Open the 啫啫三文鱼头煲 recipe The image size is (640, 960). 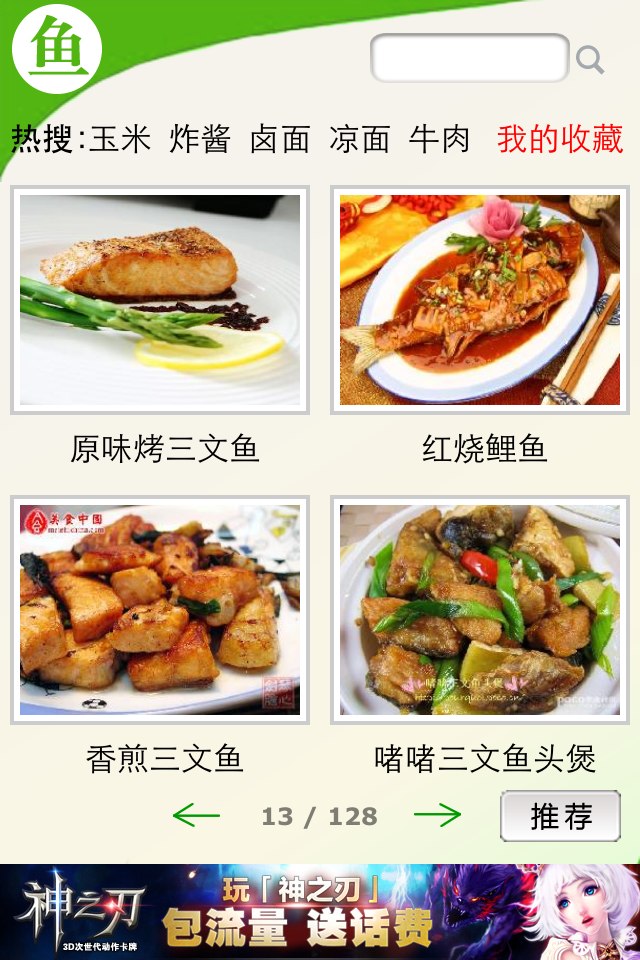(x=480, y=610)
